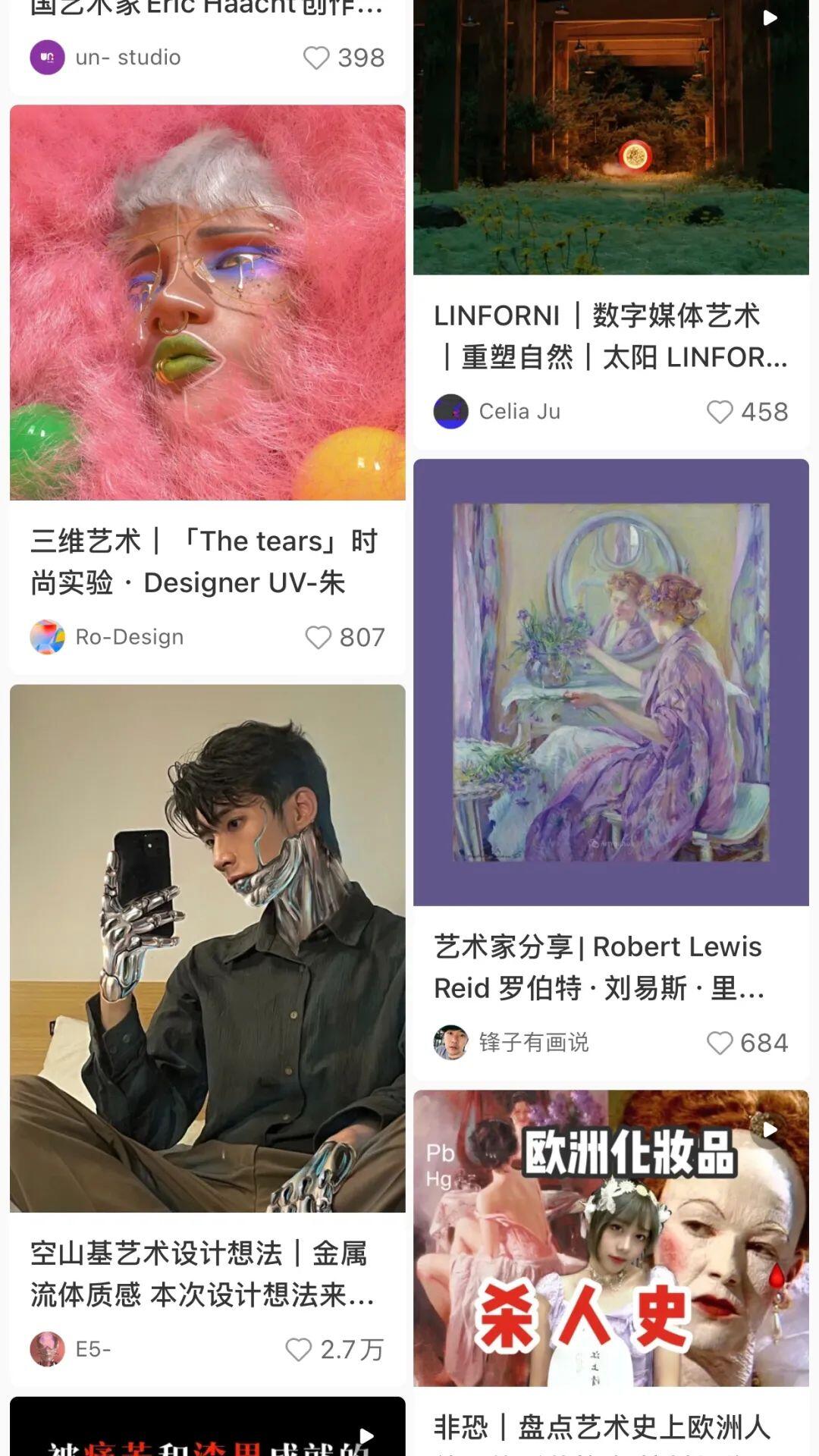This screenshot has height=1456, width=819.
Task: Like the Celia Ju post
Action: 720,413
